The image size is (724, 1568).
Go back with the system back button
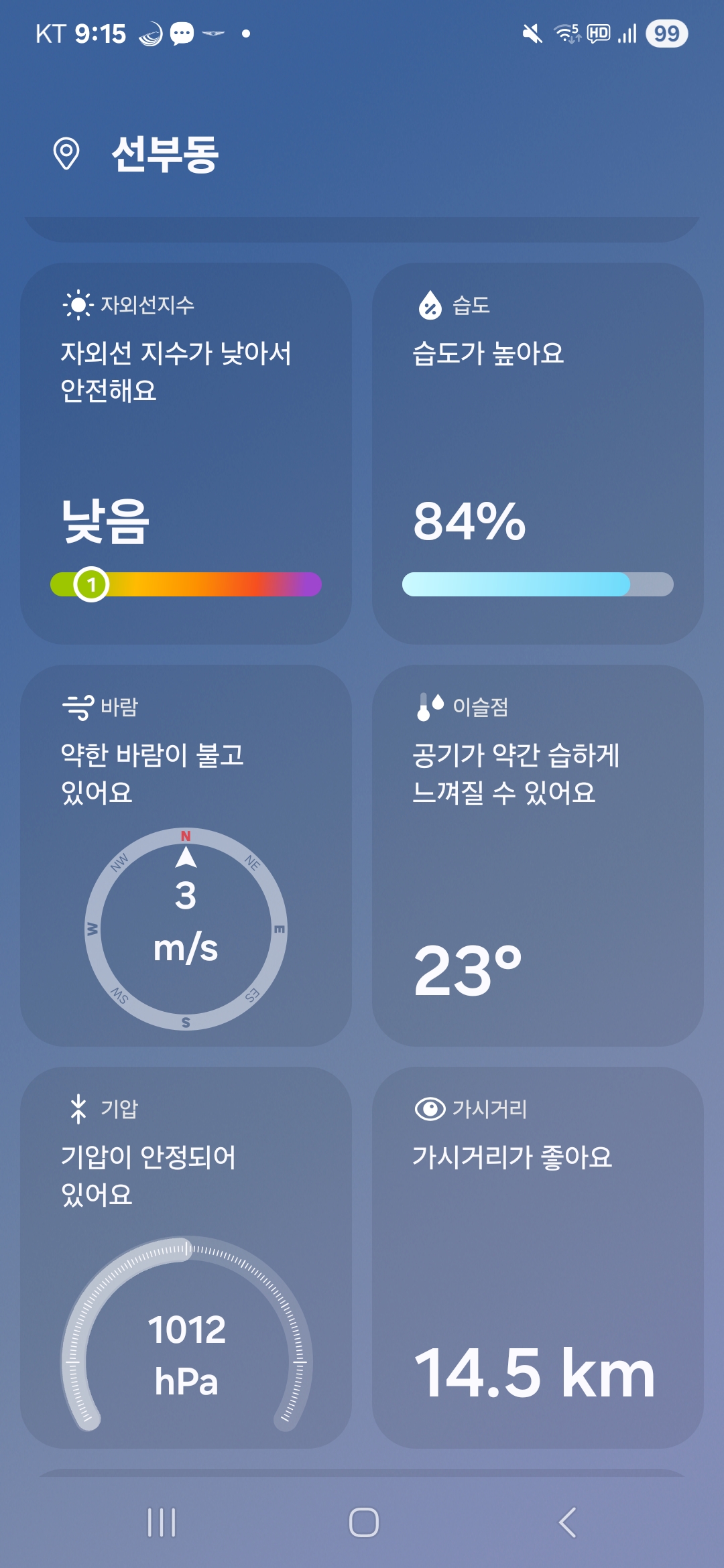567,1522
